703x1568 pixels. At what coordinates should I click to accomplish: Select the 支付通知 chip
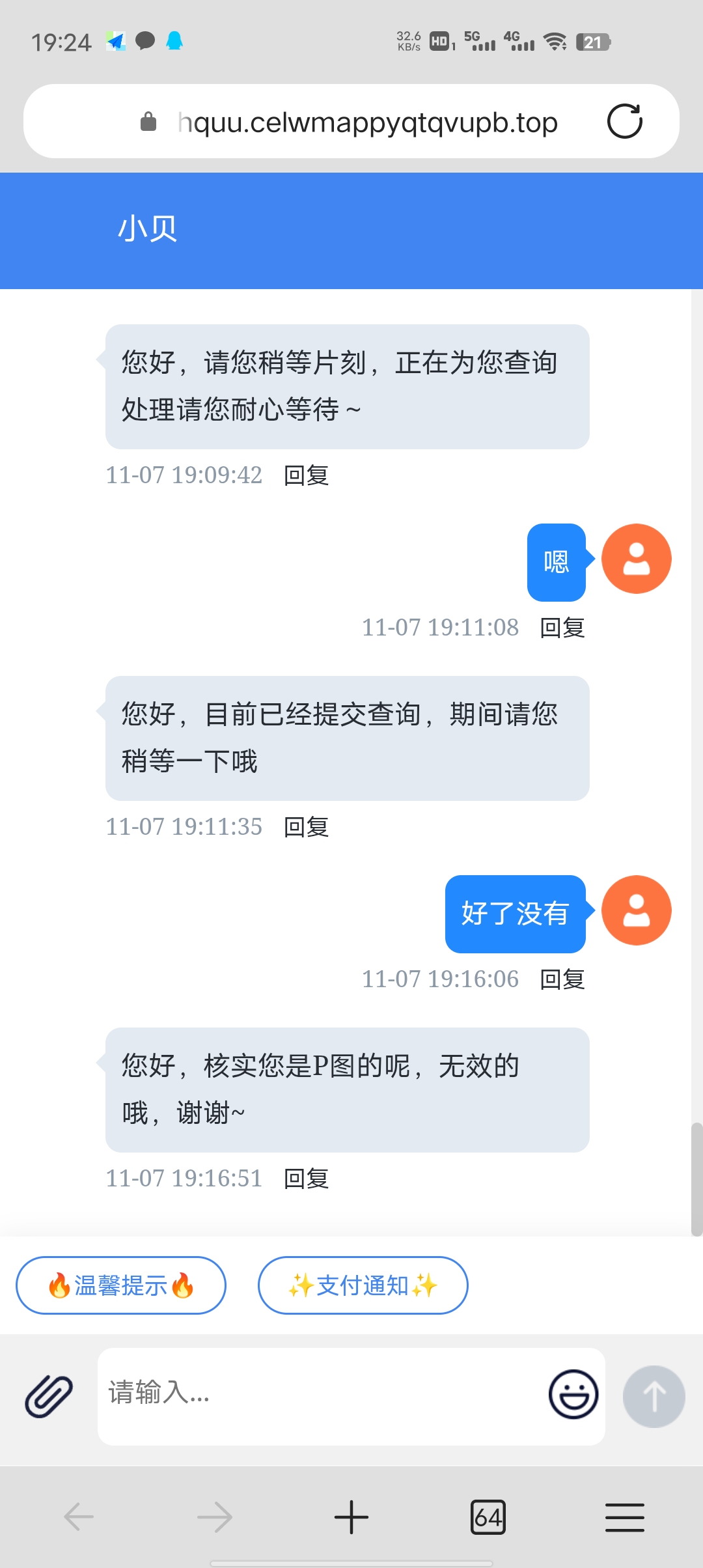pos(363,1285)
